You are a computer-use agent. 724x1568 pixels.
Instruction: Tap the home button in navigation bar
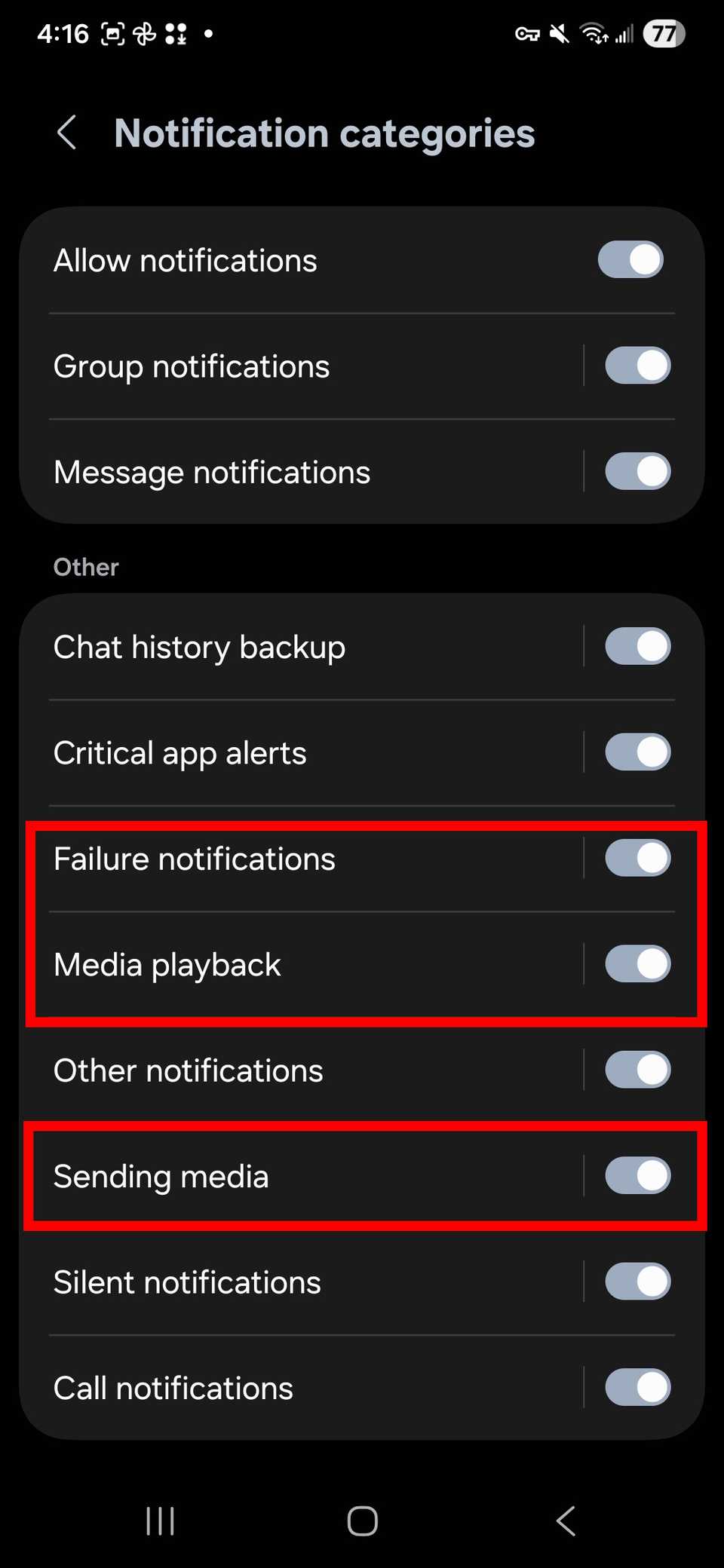tap(362, 1521)
